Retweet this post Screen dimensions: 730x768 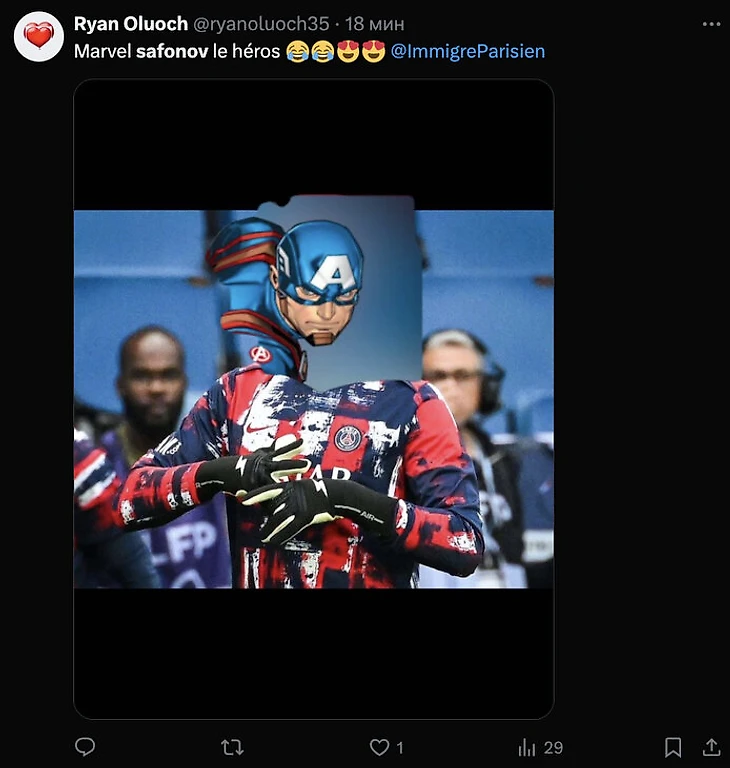[232, 747]
